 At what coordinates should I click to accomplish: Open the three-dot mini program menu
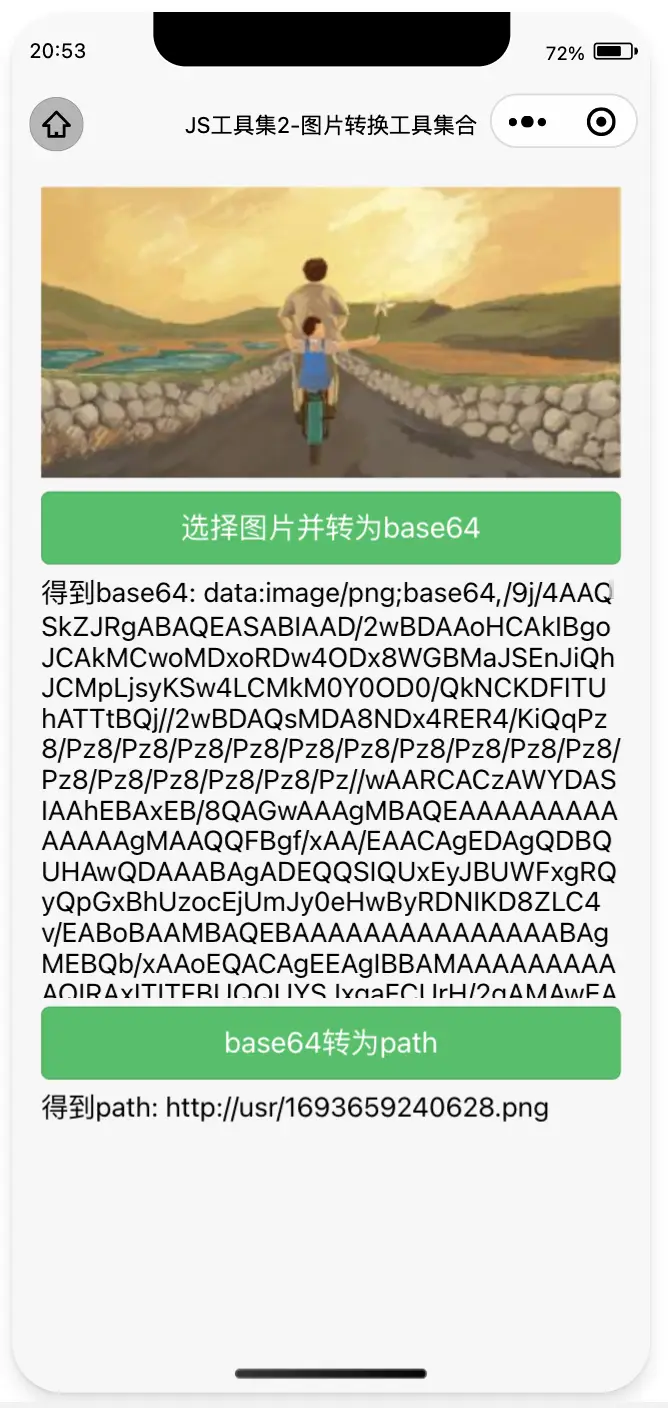(527, 122)
